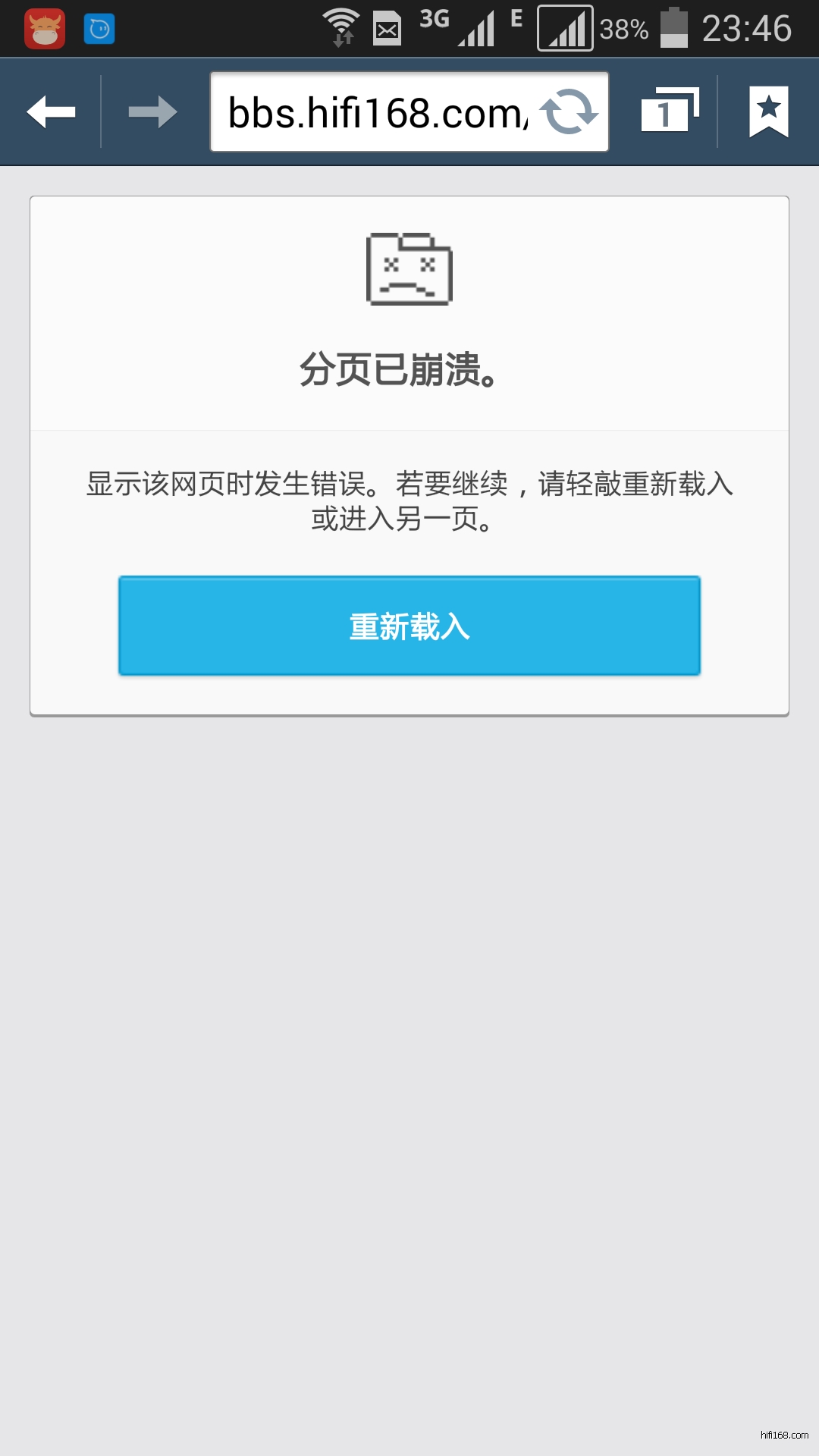Screen dimensions: 819x1456
Task: Open the tab switcher showing 1 tab
Action: point(668,112)
